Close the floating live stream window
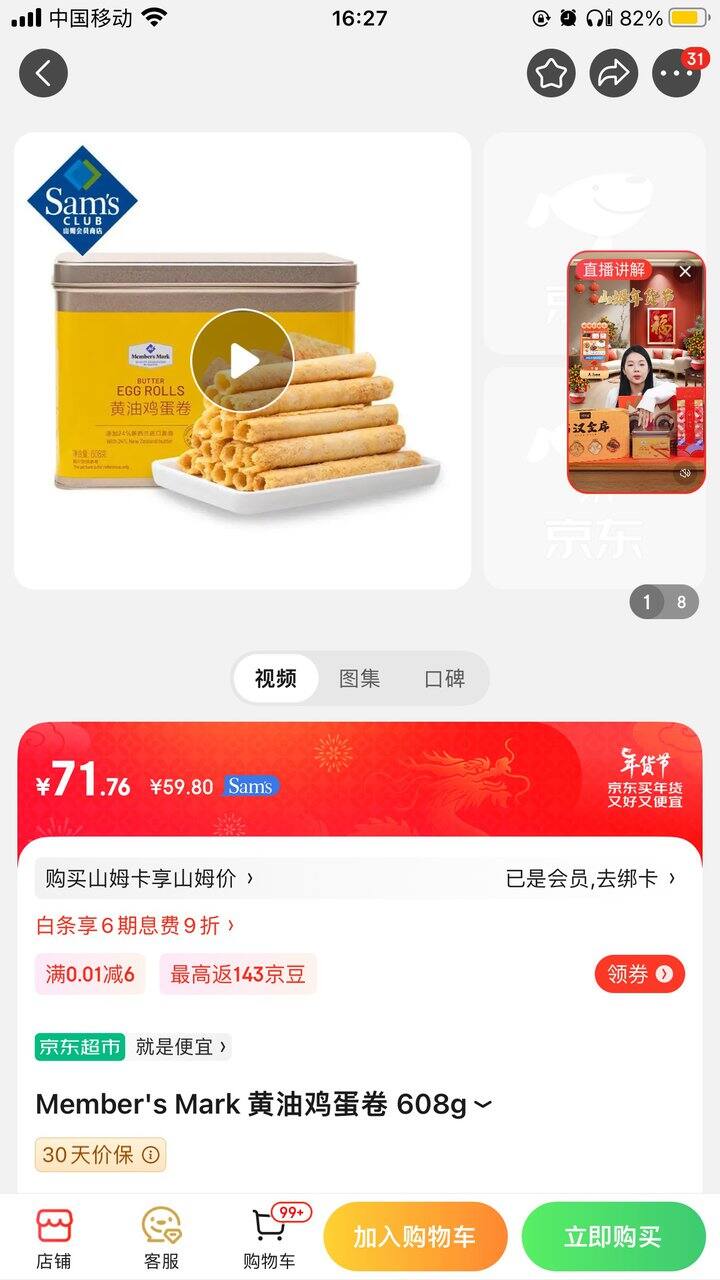 coord(685,271)
